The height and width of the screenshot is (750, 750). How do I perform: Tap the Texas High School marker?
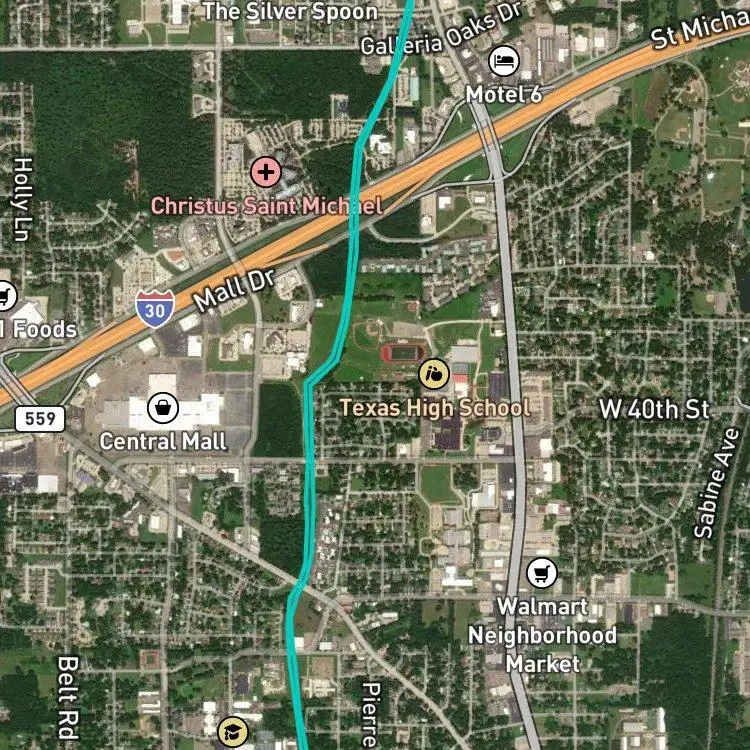click(433, 375)
